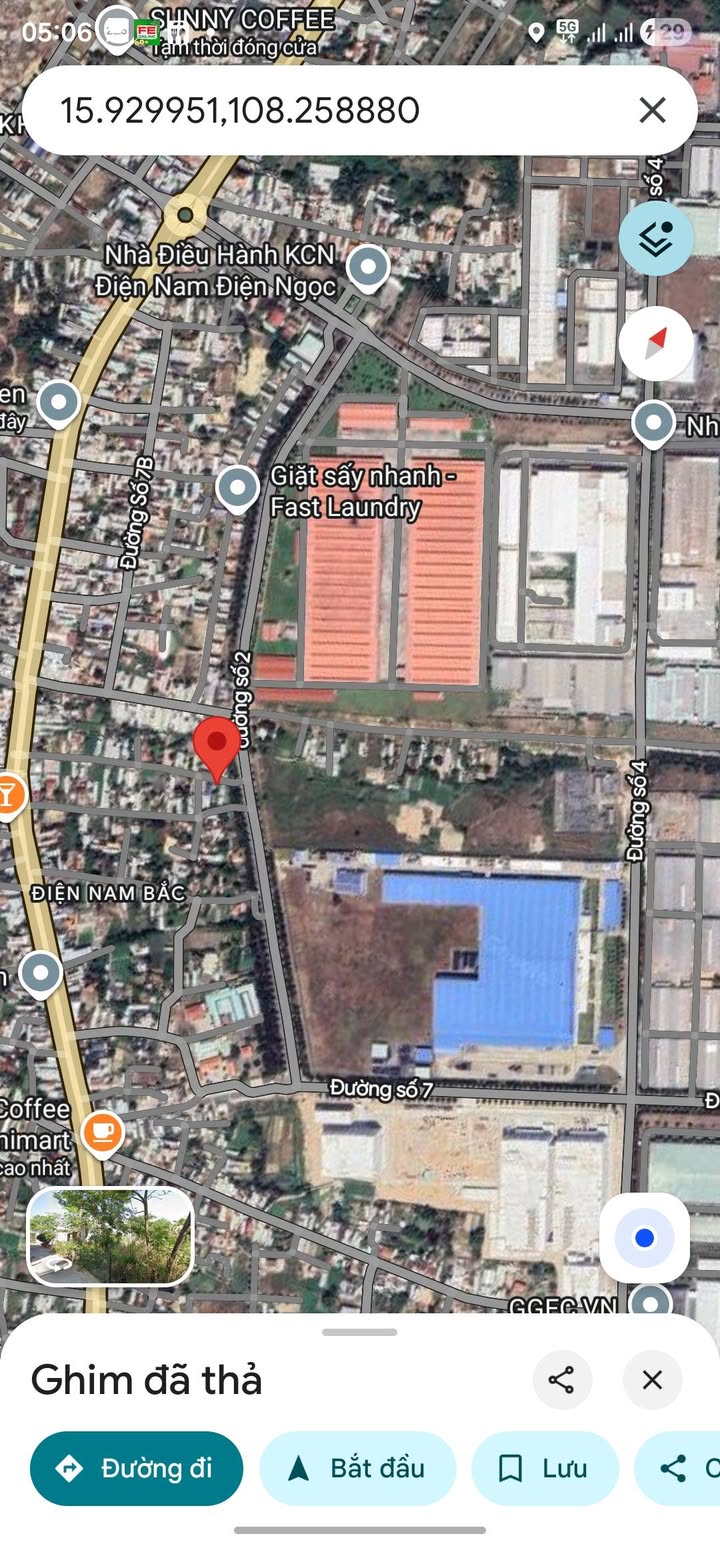Expand the bottom sheet handle
This screenshot has height=1544, width=720.
coord(360,1332)
